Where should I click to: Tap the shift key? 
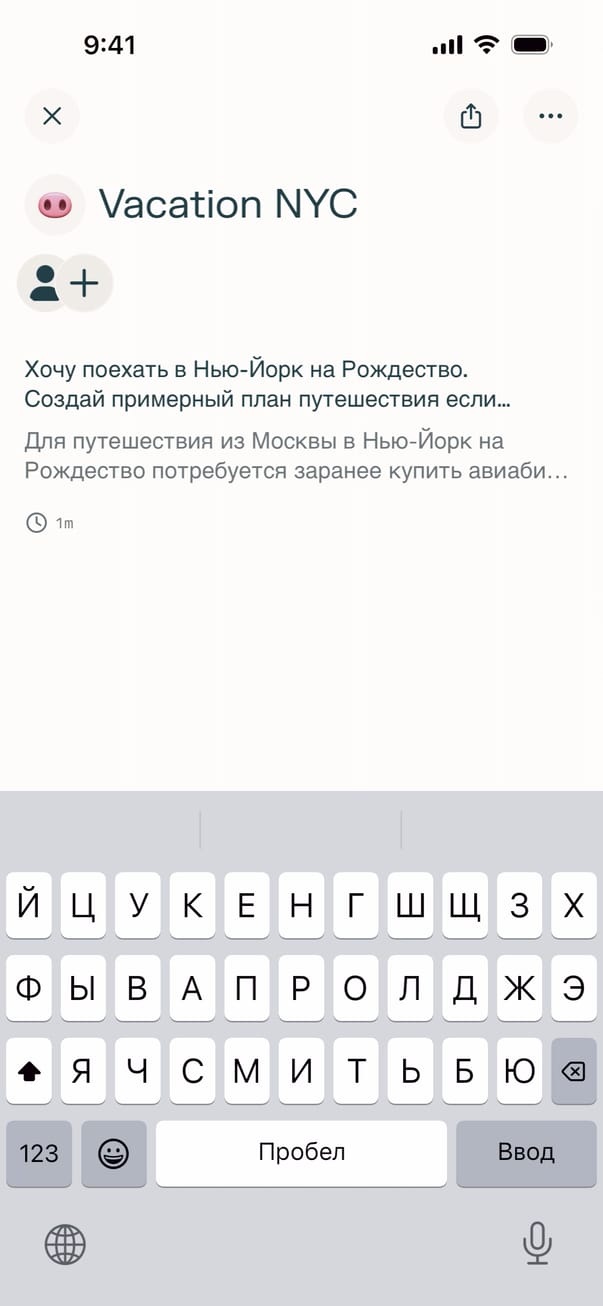click(x=30, y=1072)
